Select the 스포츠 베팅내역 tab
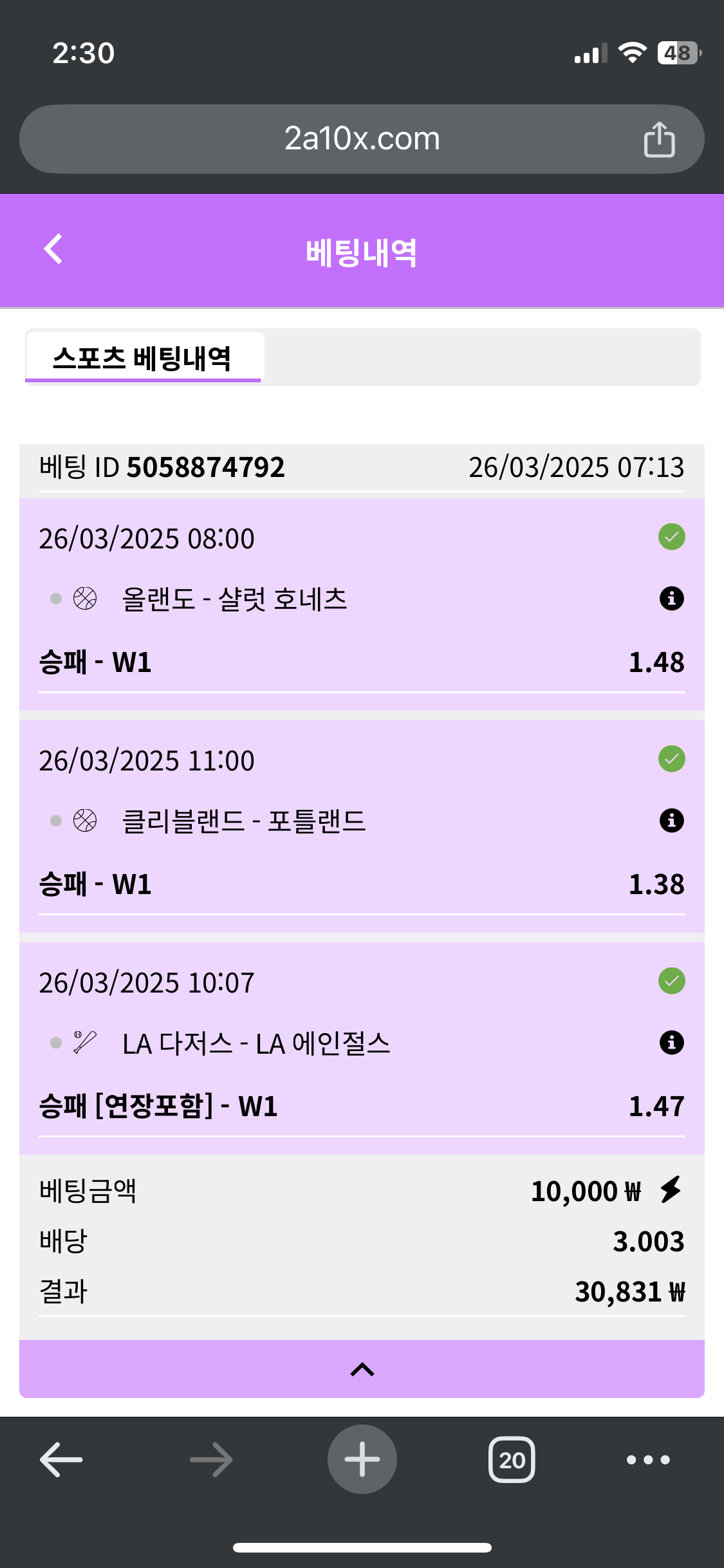The height and width of the screenshot is (1568, 724). pyautogui.click(x=143, y=358)
